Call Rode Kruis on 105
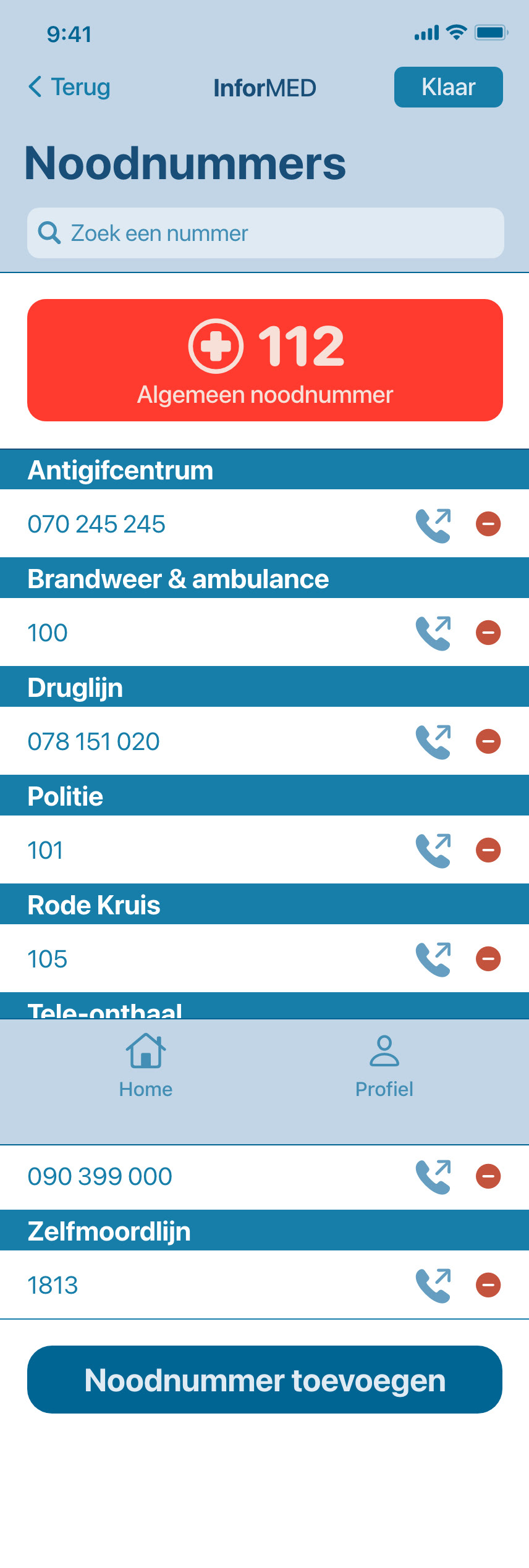529x1568 pixels. click(x=433, y=959)
